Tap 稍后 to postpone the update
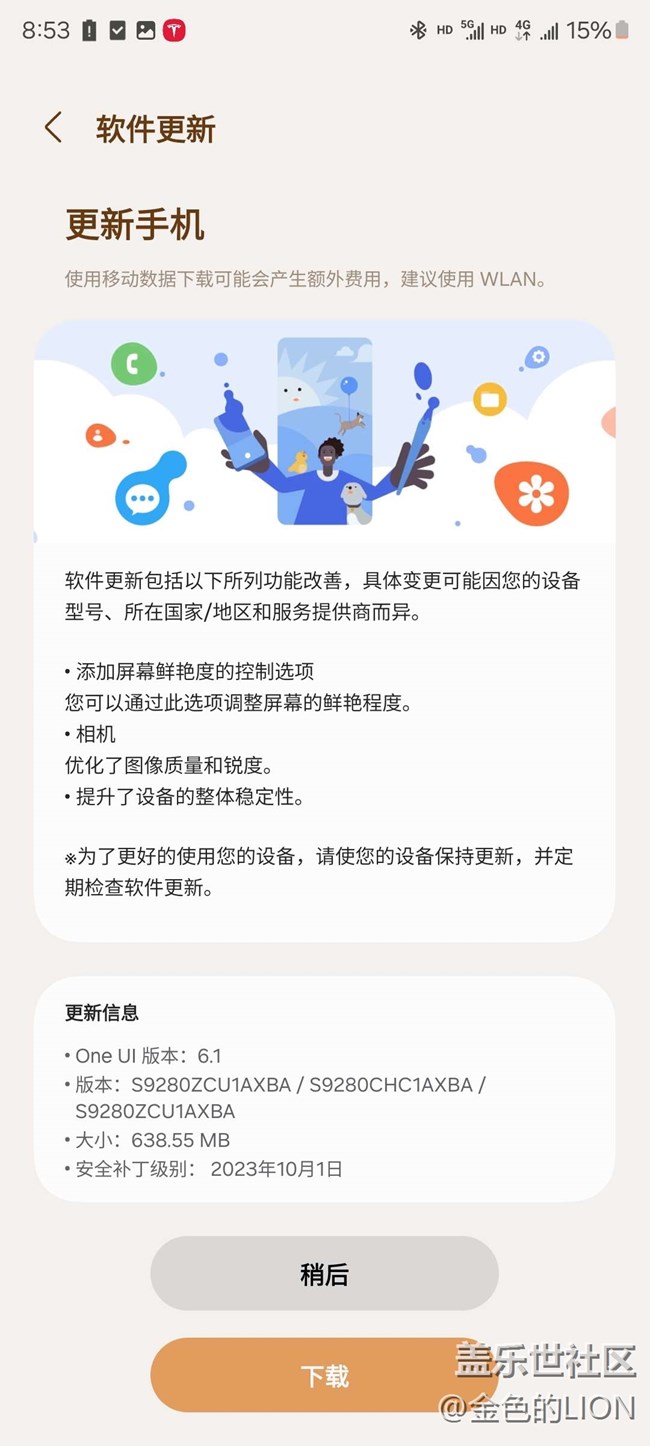This screenshot has height=1446, width=650. point(324,1273)
